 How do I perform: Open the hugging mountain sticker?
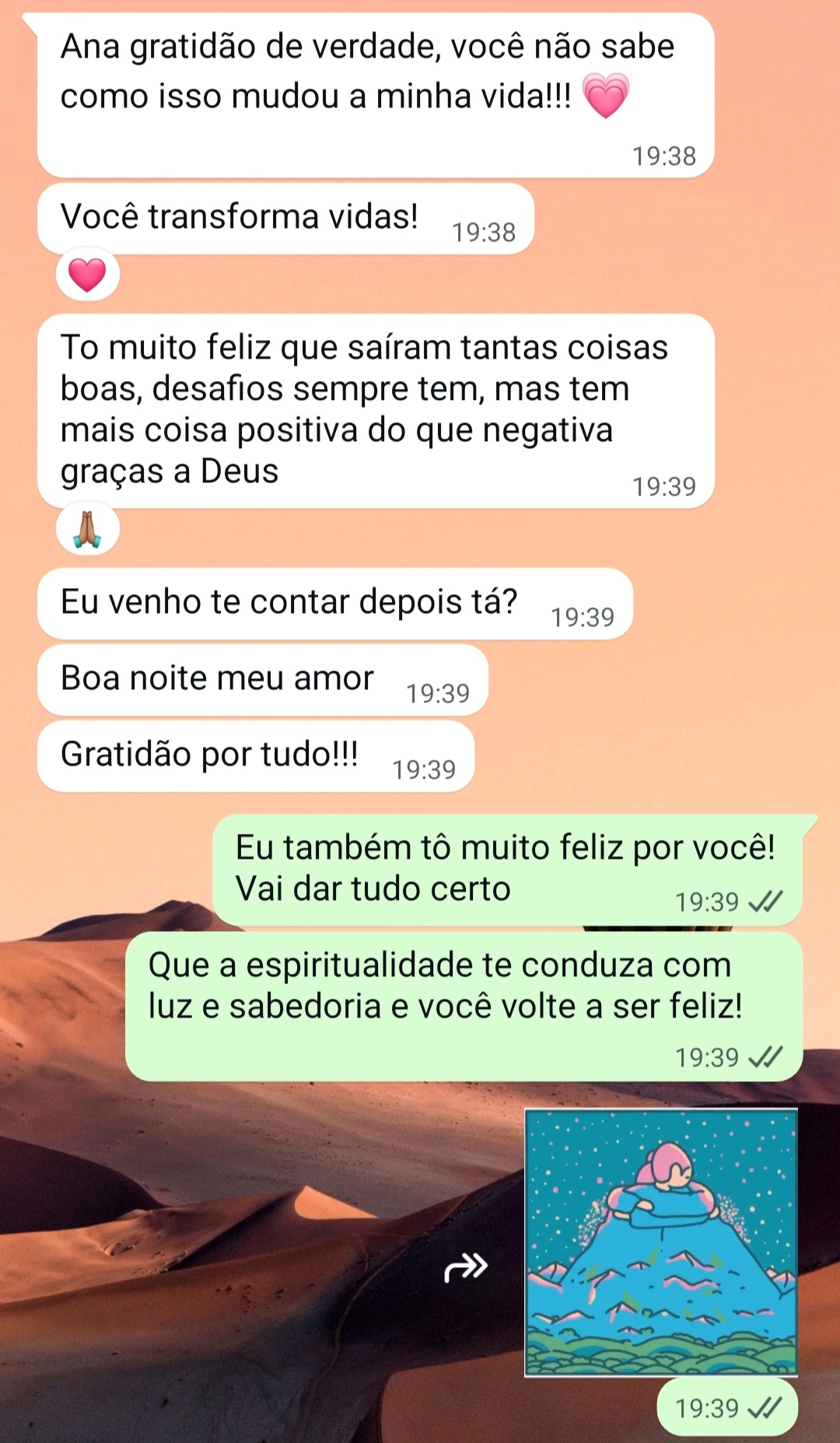661,1242
